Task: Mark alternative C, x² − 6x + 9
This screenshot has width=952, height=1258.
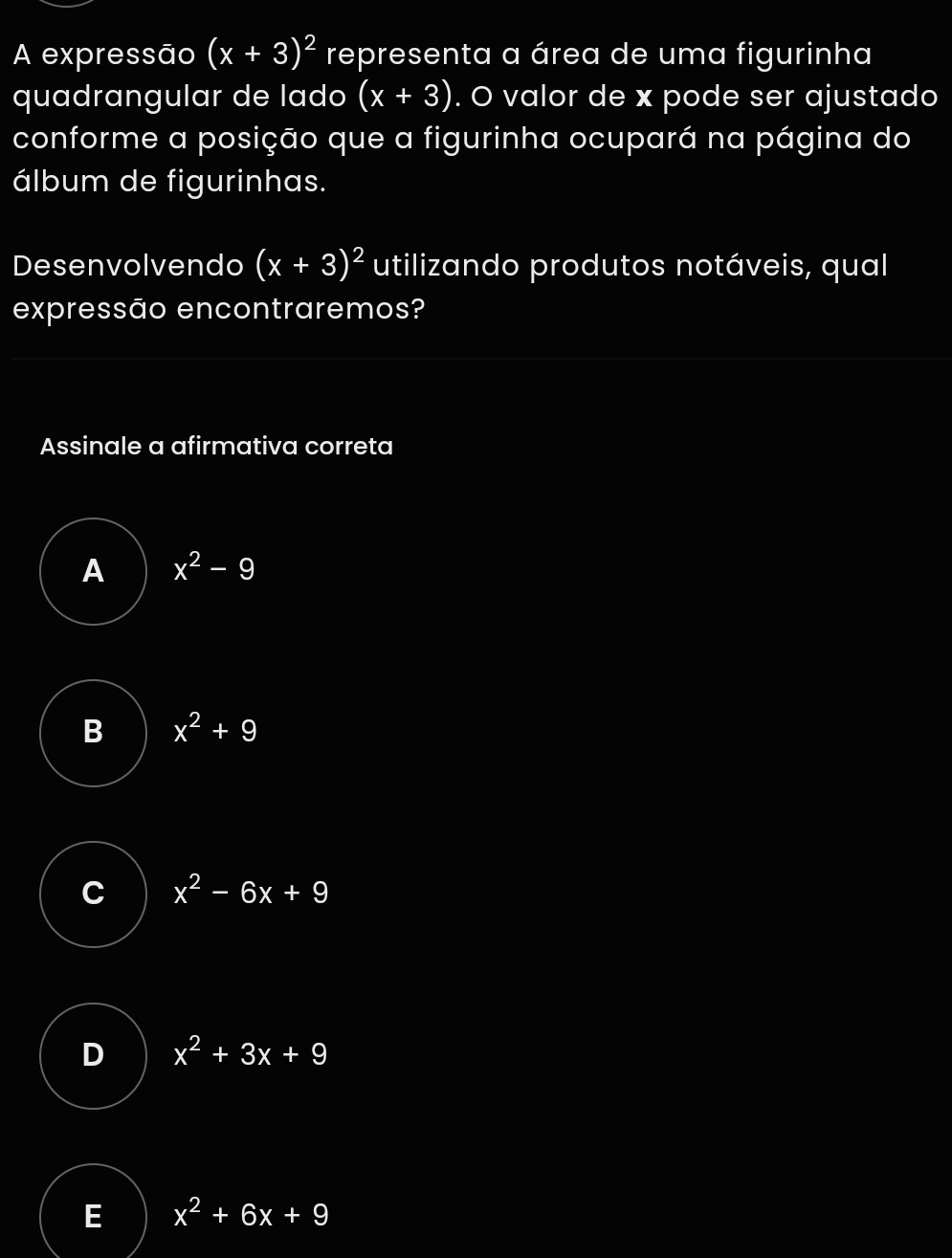Action: [93, 894]
